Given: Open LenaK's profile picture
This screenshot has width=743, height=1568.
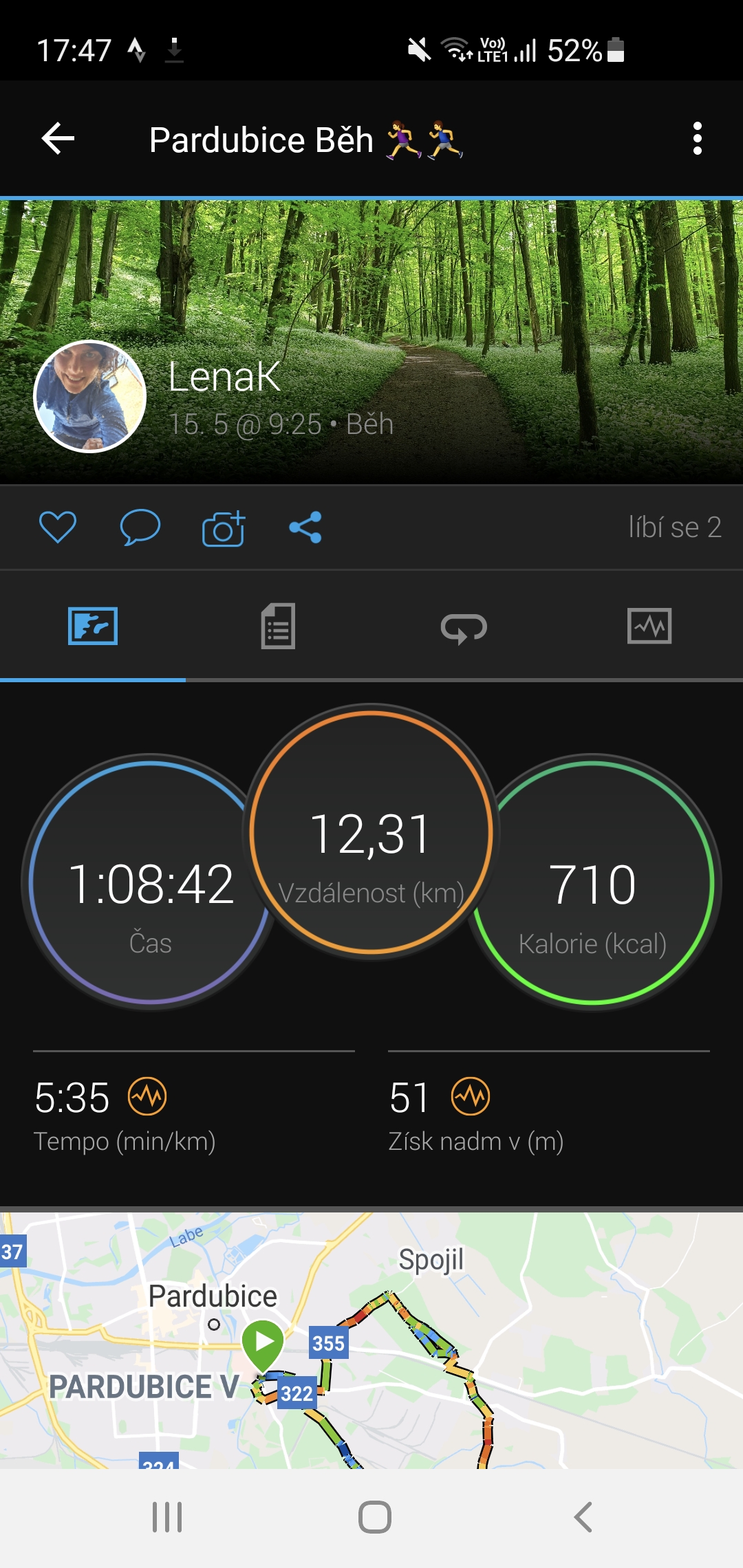Looking at the screenshot, I should pyautogui.click(x=90, y=397).
